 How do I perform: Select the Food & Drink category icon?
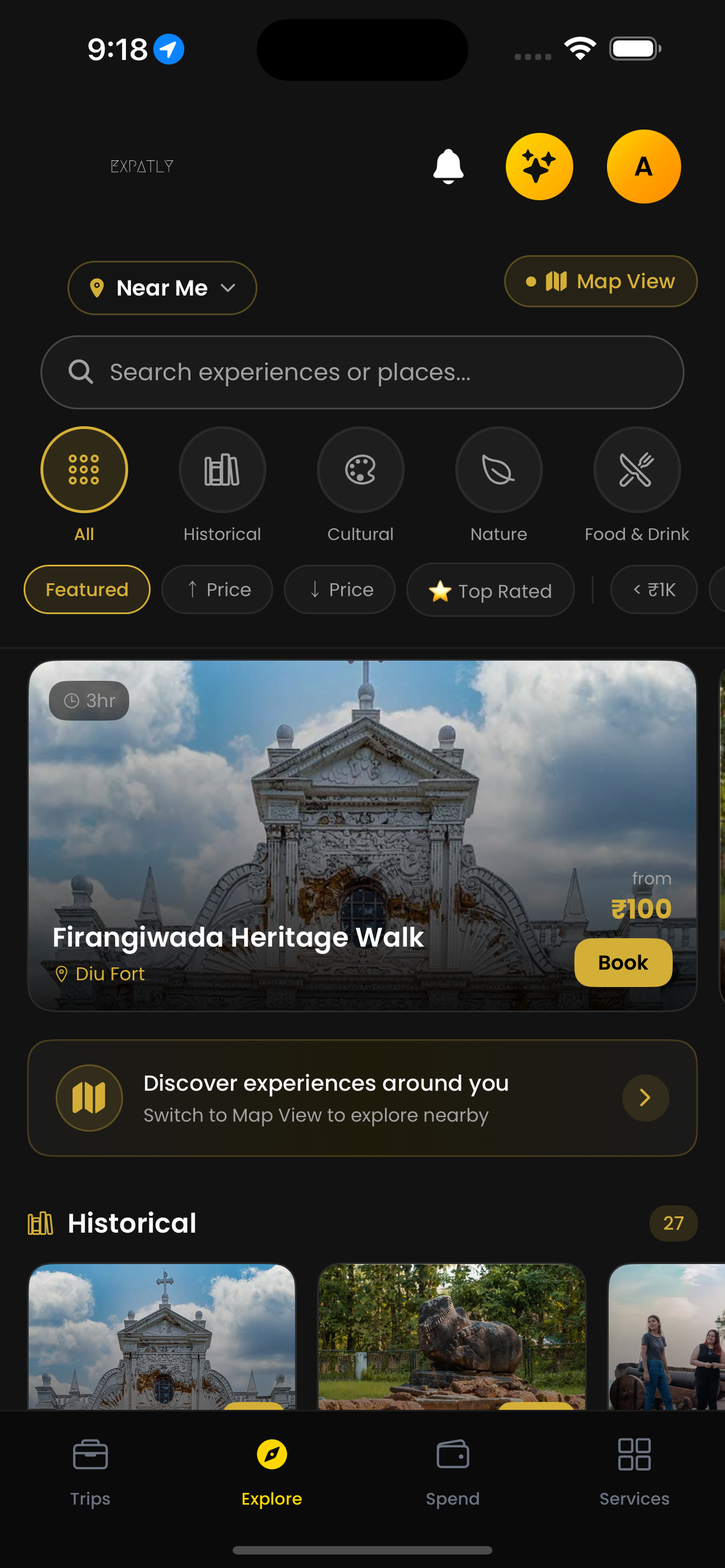[x=637, y=469]
